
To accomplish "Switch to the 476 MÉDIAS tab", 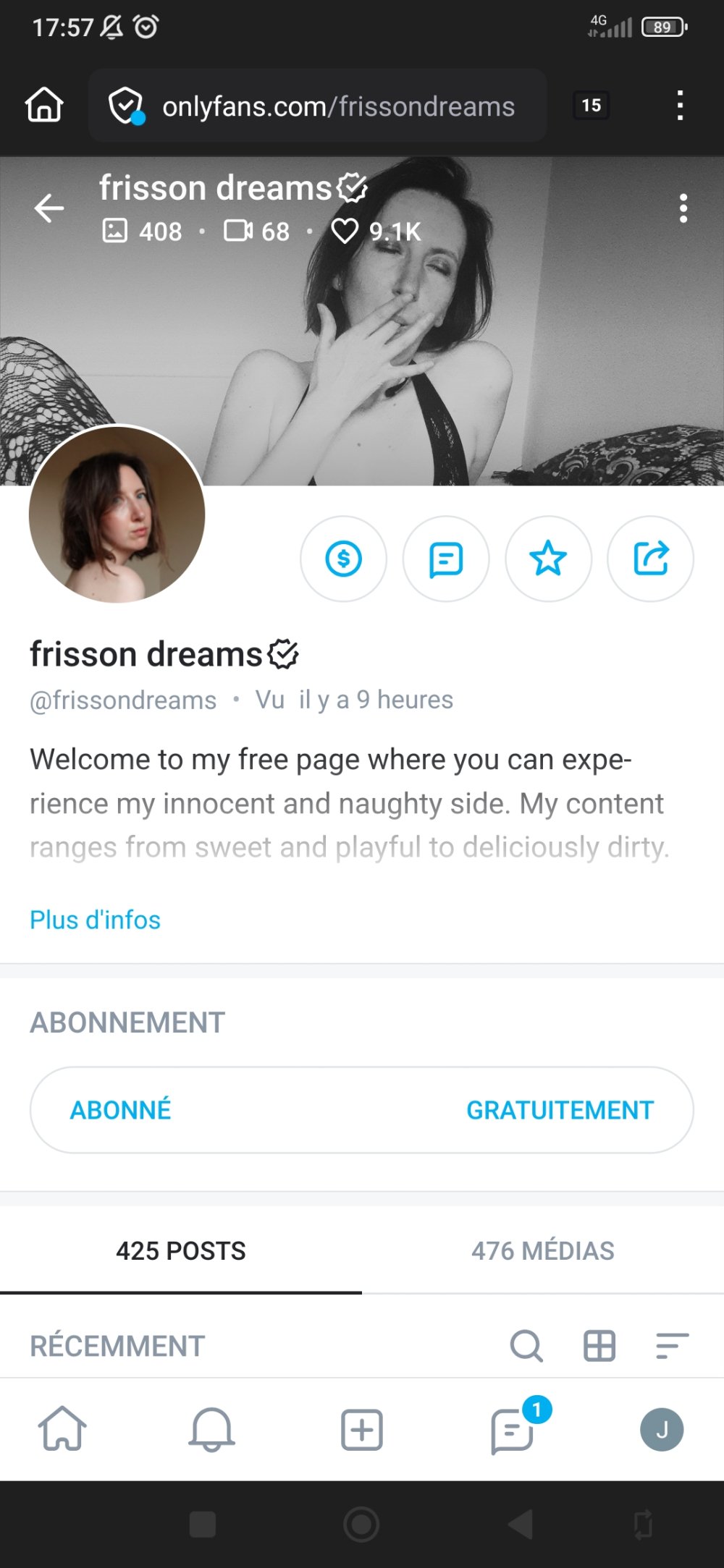I will pyautogui.click(x=542, y=1250).
